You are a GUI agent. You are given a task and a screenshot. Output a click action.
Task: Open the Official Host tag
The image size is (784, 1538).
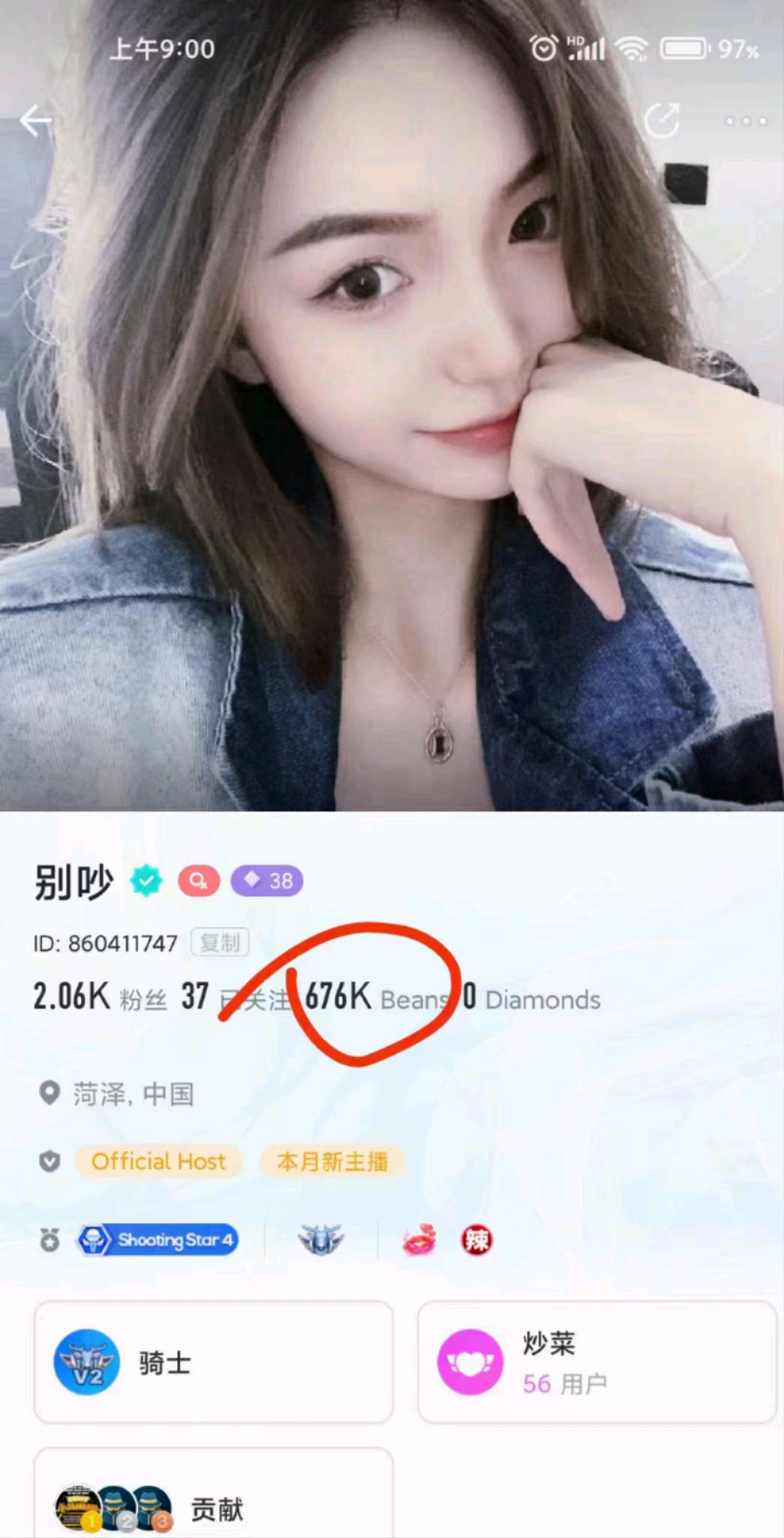(x=158, y=1162)
